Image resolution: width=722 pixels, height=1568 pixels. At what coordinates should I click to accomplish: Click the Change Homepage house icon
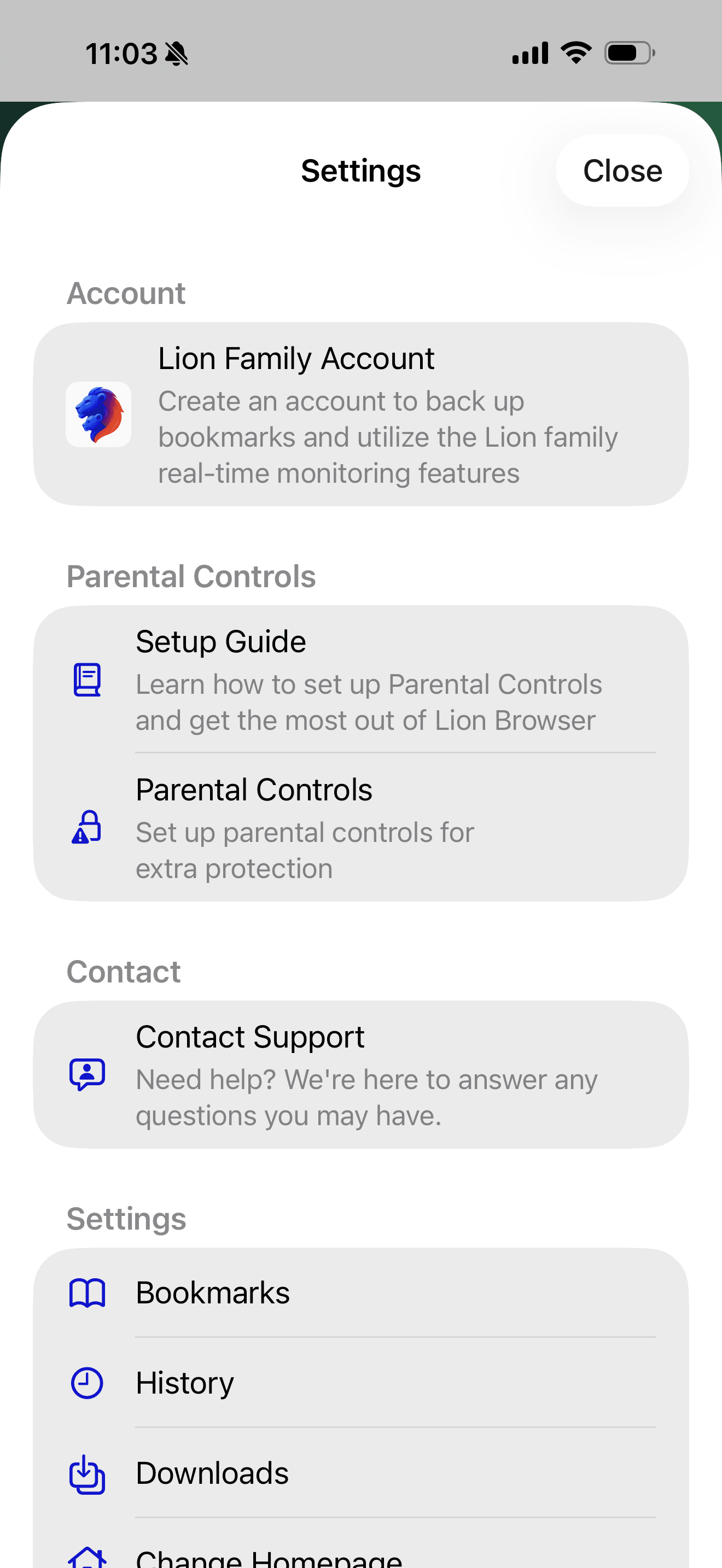pyautogui.click(x=87, y=1556)
